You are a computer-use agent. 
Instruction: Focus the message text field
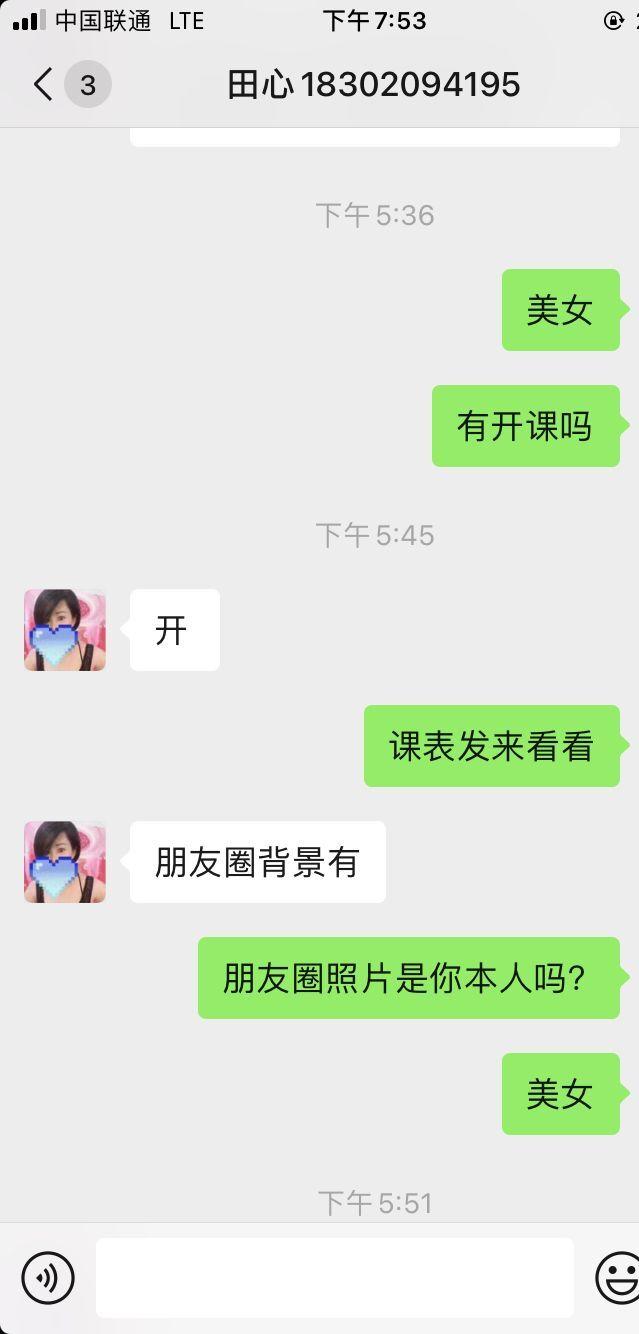334,1277
